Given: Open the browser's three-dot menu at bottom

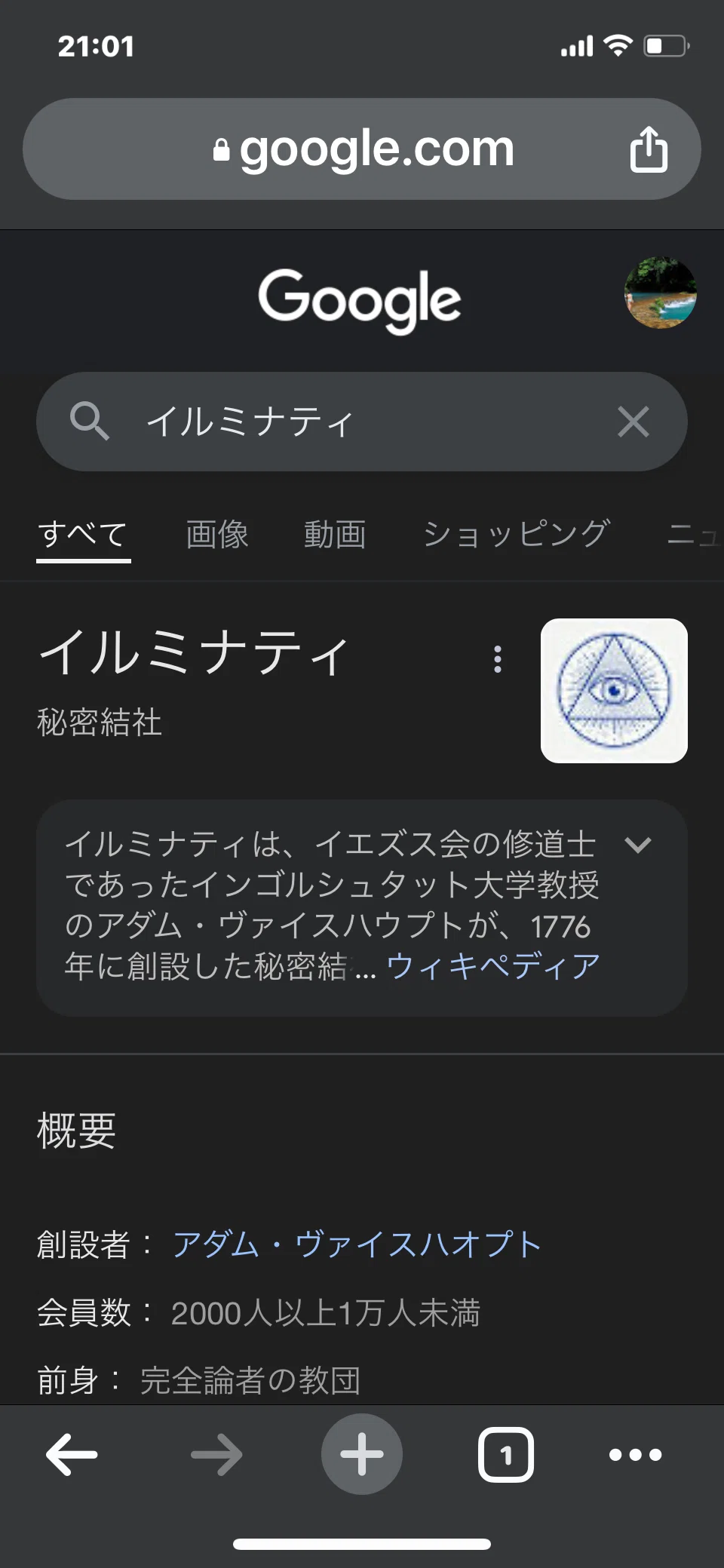Looking at the screenshot, I should point(636,1454).
